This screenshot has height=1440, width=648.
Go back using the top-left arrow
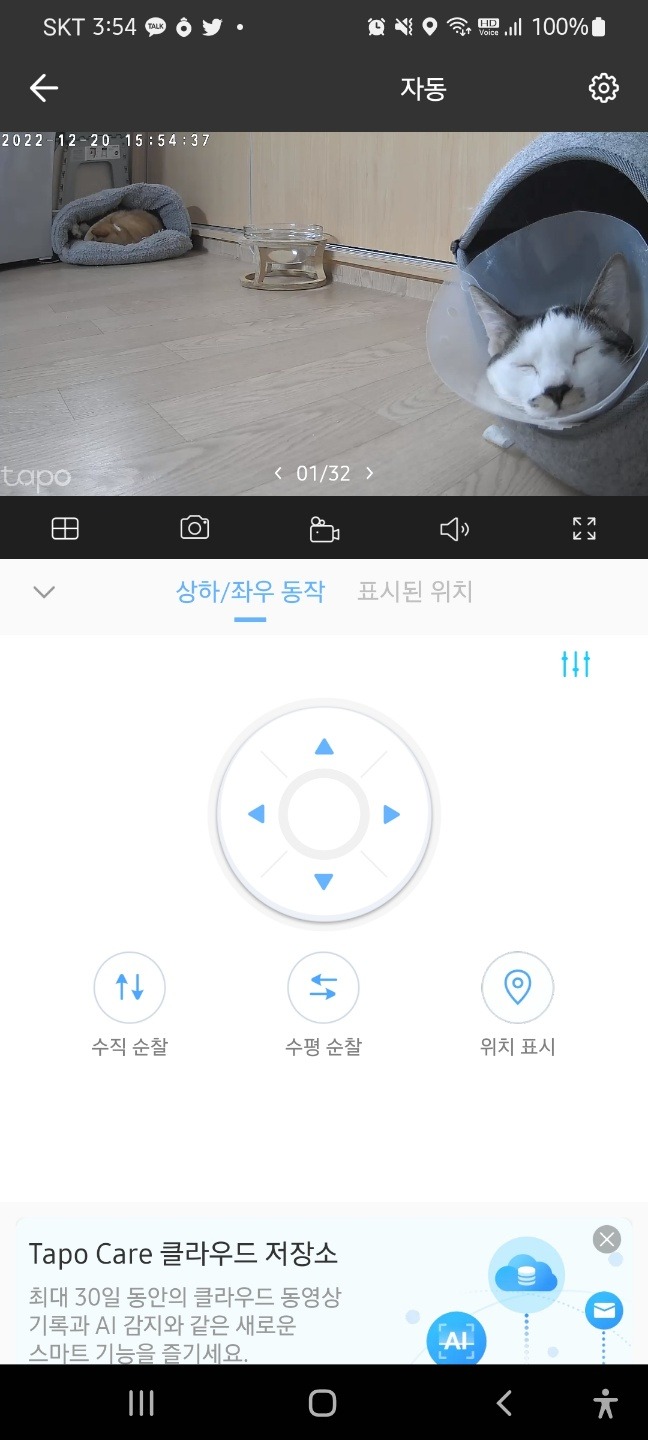[43, 89]
